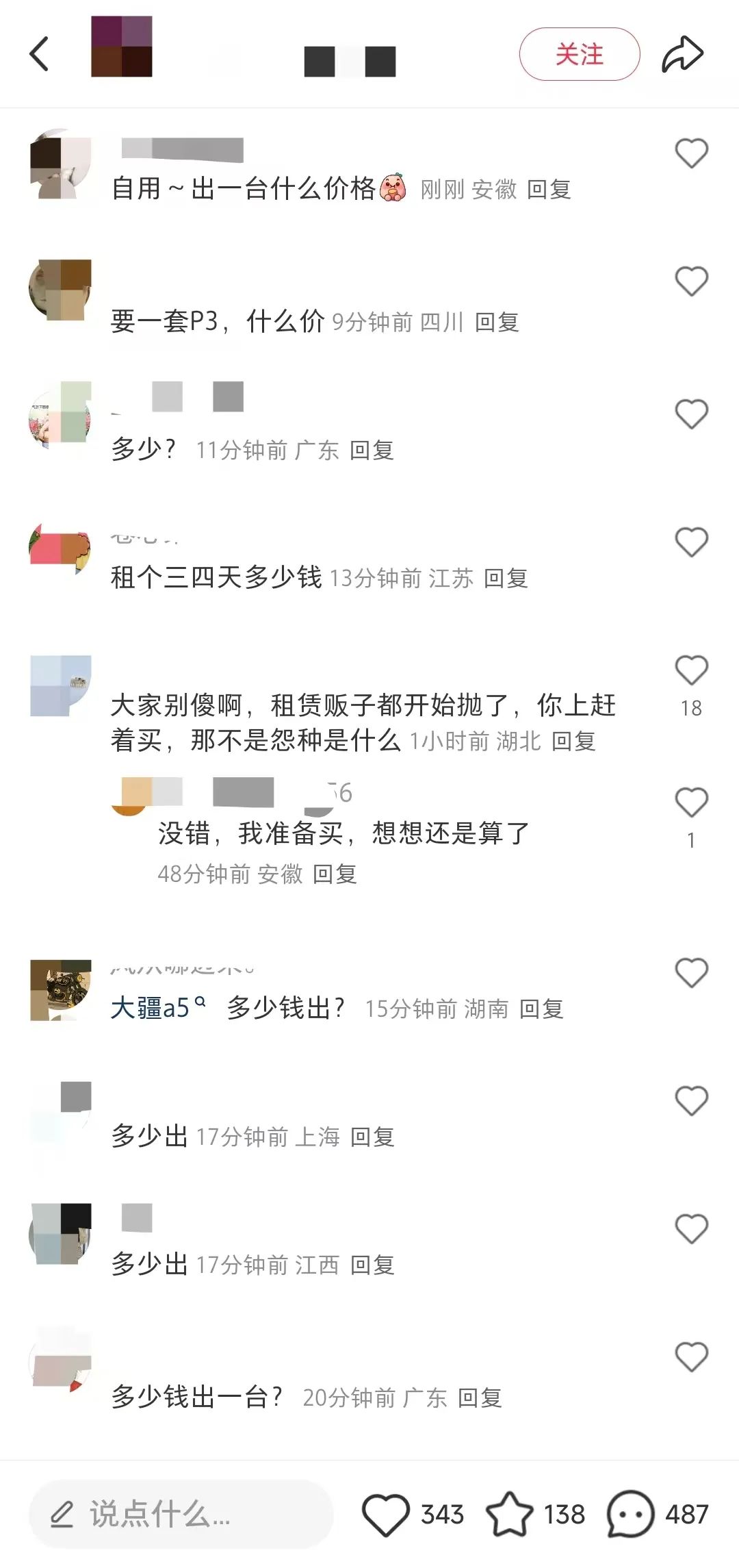This screenshot has height=1568, width=739.
Task: Open the 说点什么 comment input
Action: tap(181, 1514)
